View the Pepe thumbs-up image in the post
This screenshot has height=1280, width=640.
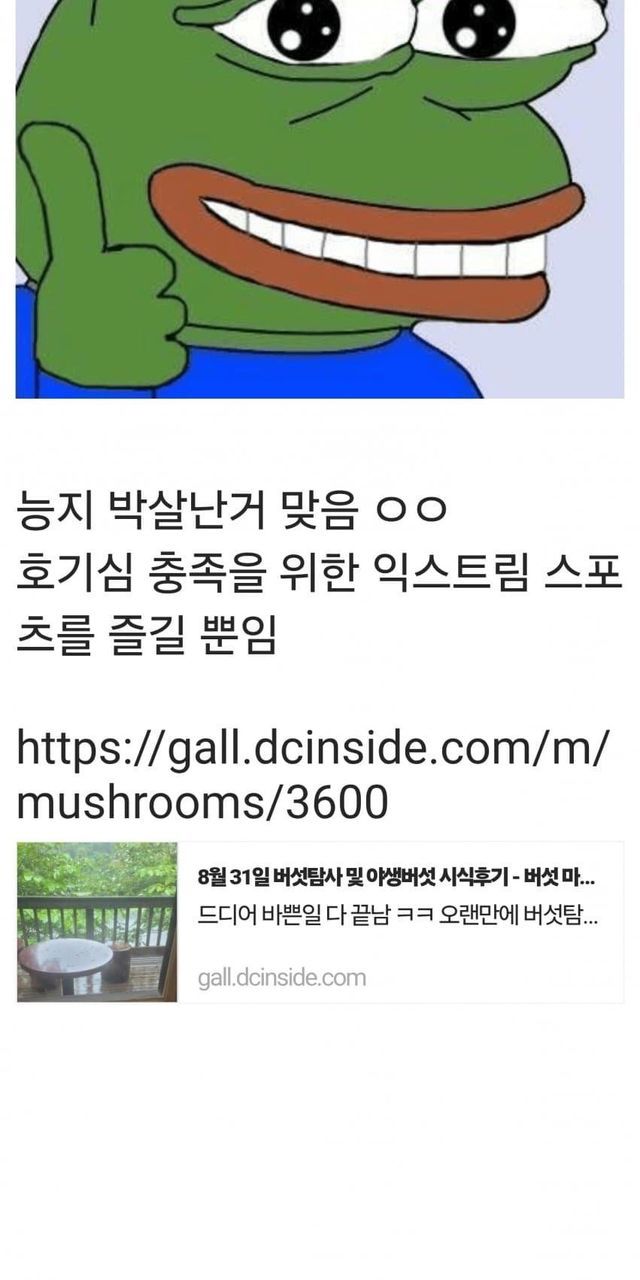pos(320,199)
